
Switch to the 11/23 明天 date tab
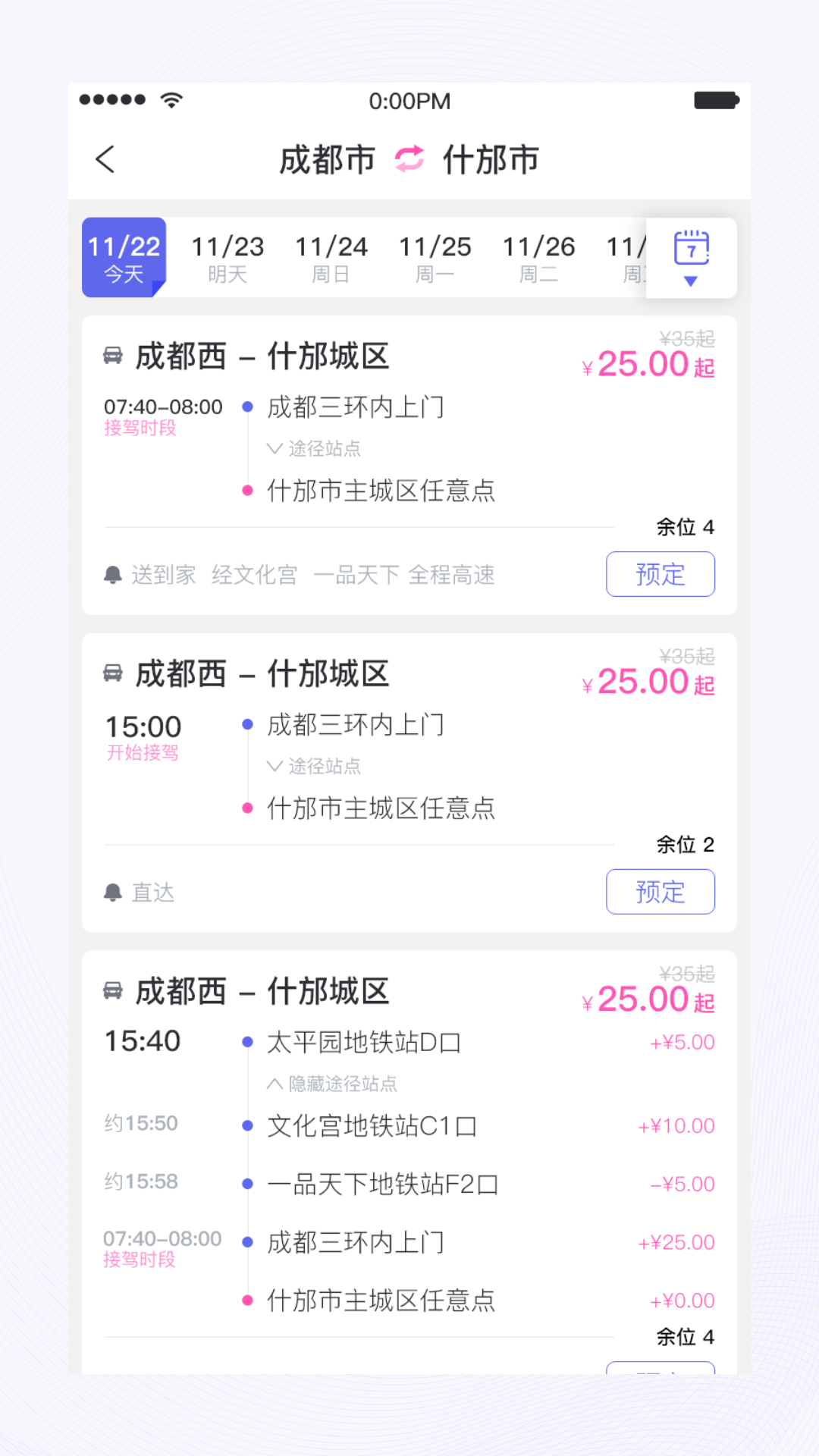click(227, 256)
